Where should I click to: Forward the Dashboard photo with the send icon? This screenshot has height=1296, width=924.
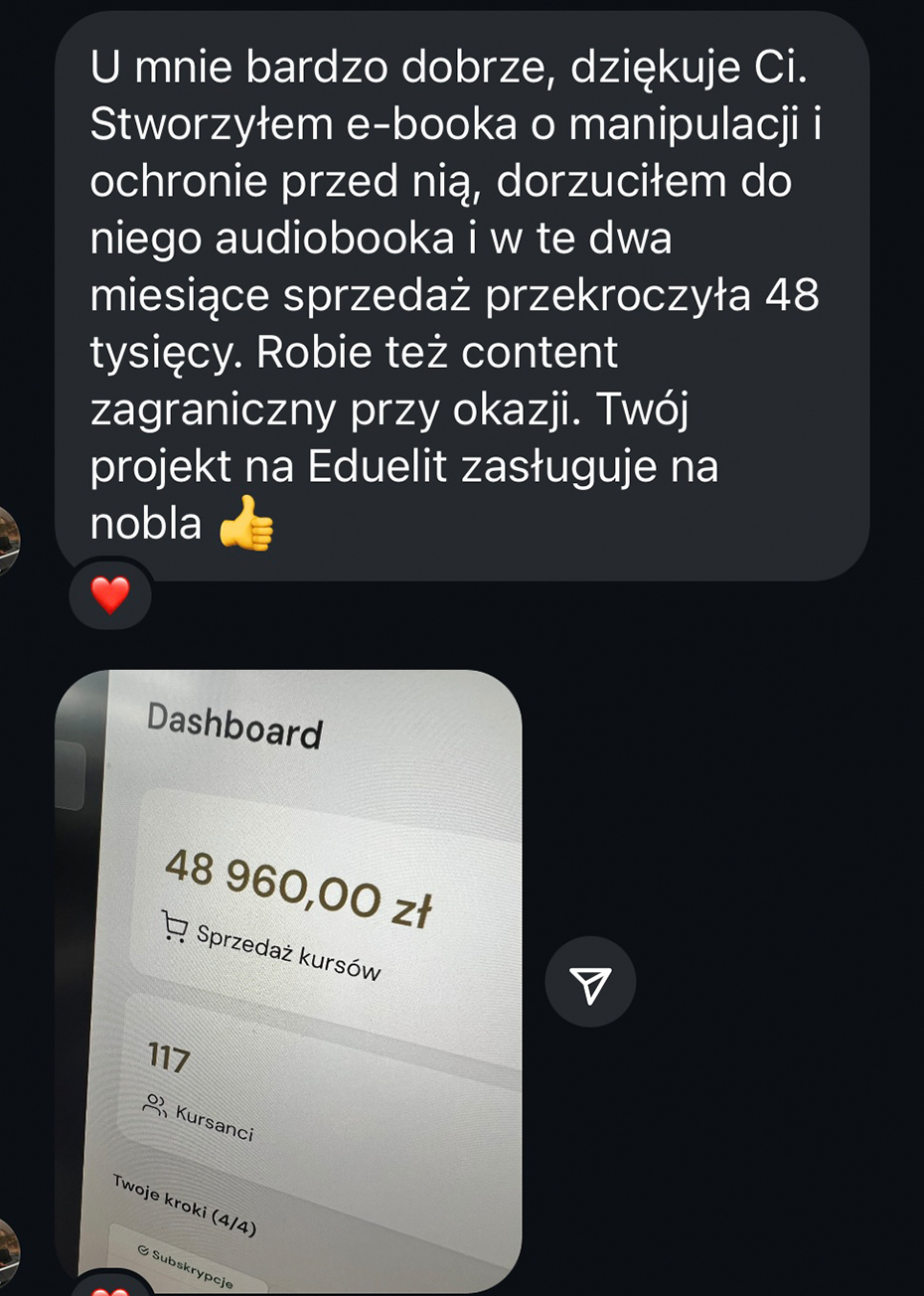click(x=590, y=982)
